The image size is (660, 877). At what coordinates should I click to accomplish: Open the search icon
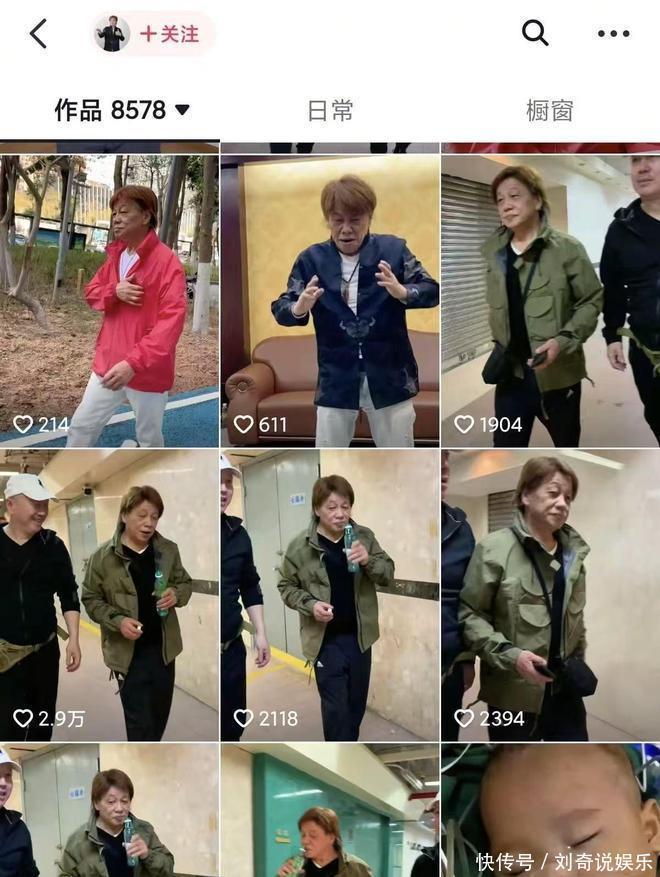click(535, 33)
